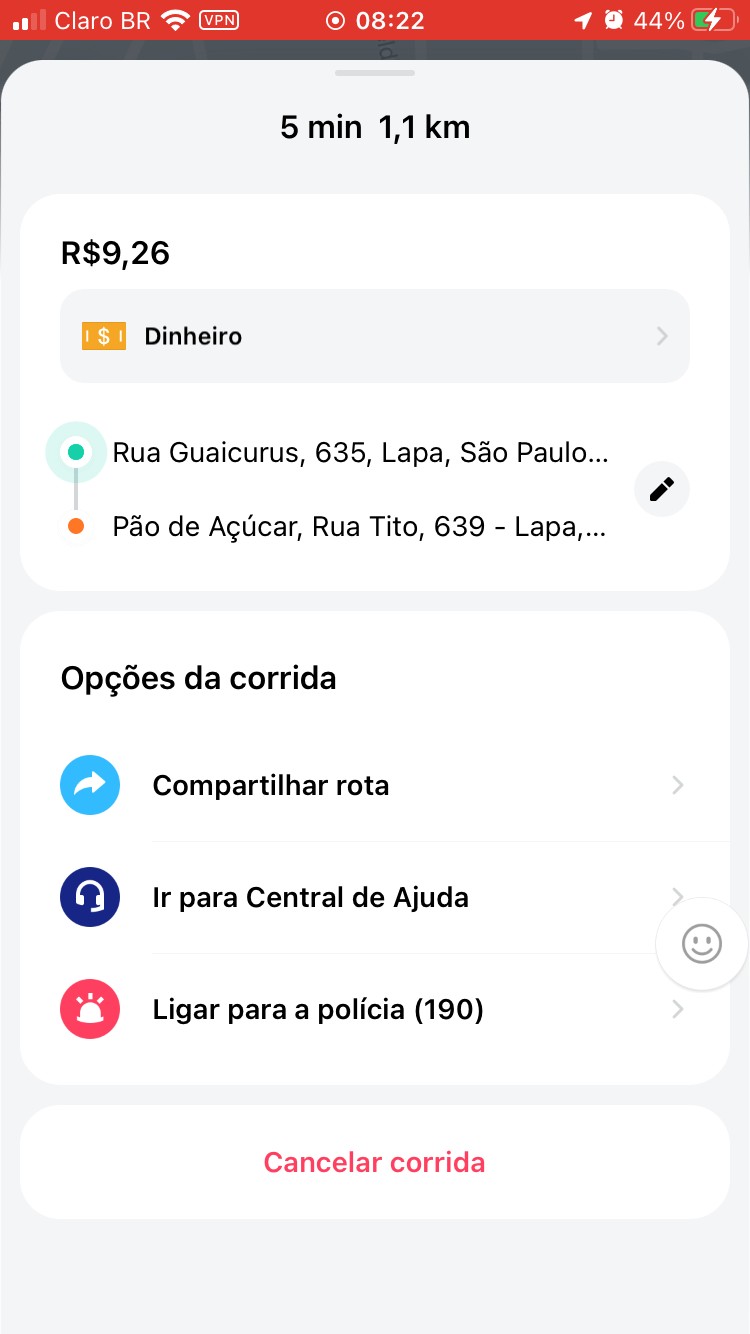Open Compartilhar rota option
This screenshot has width=750, height=1334.
click(374, 785)
